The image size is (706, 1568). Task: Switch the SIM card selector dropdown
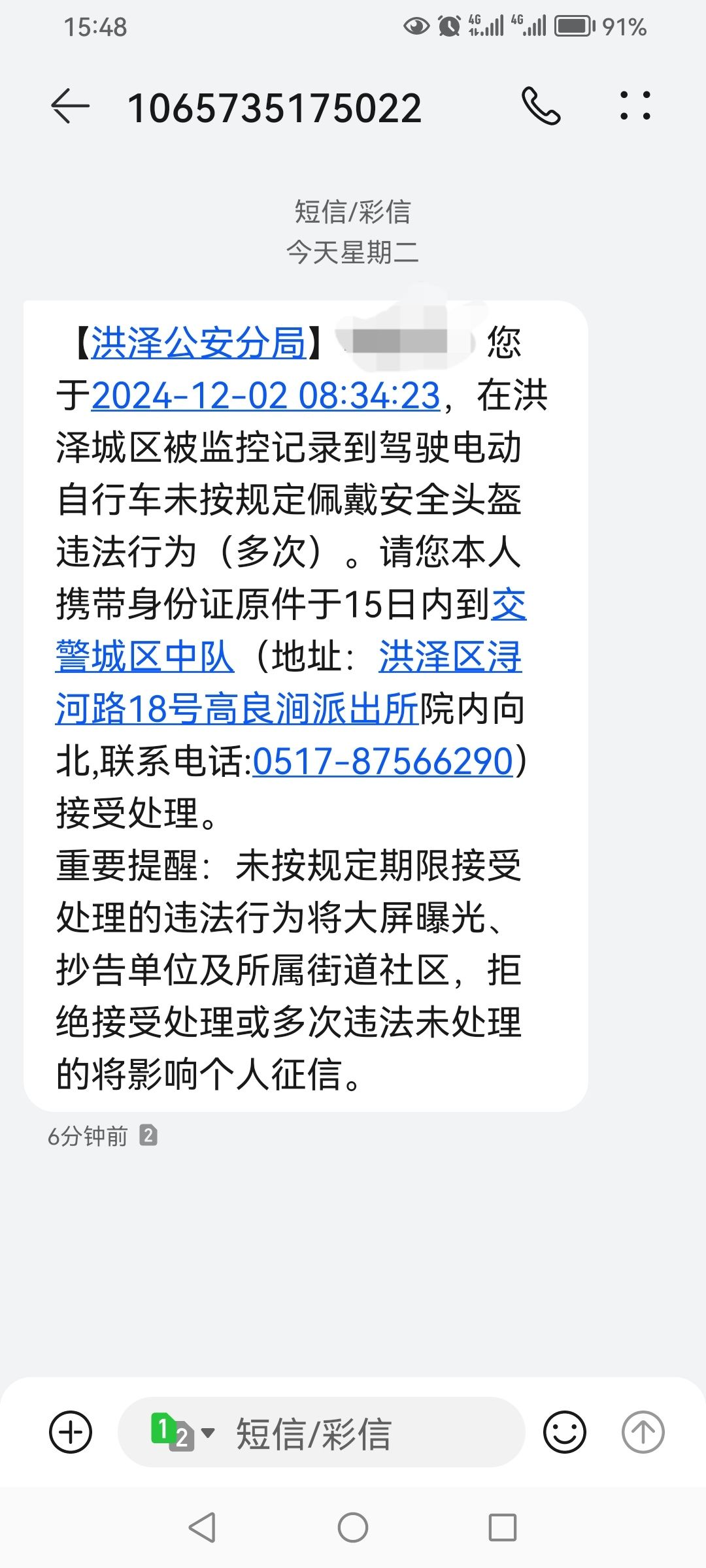[182, 1433]
